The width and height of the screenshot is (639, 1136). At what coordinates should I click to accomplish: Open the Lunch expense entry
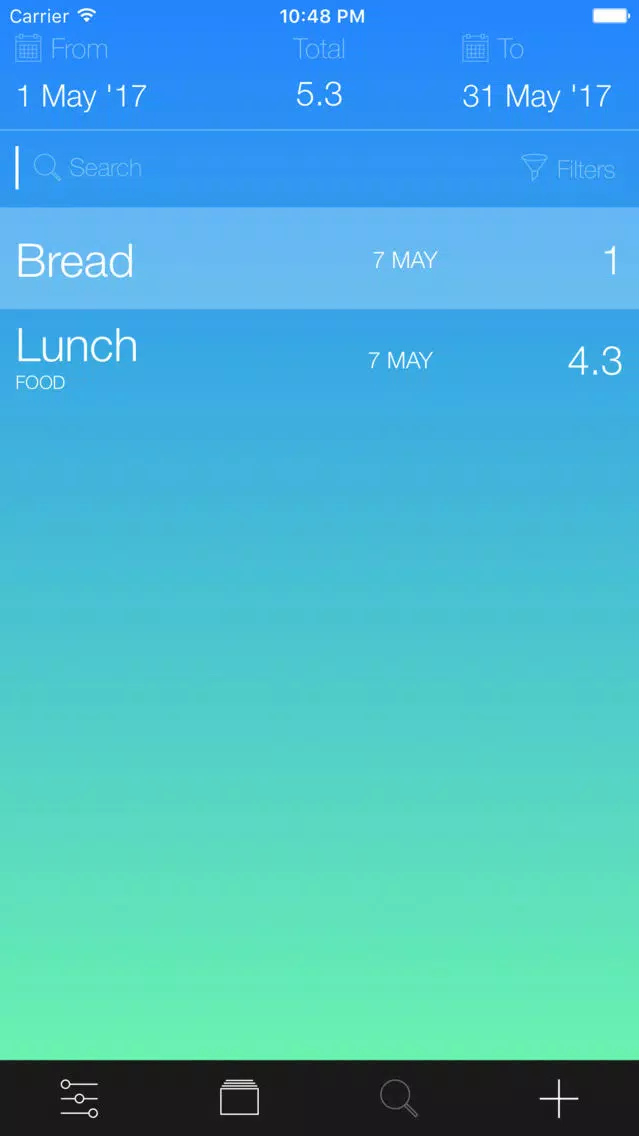tap(320, 360)
